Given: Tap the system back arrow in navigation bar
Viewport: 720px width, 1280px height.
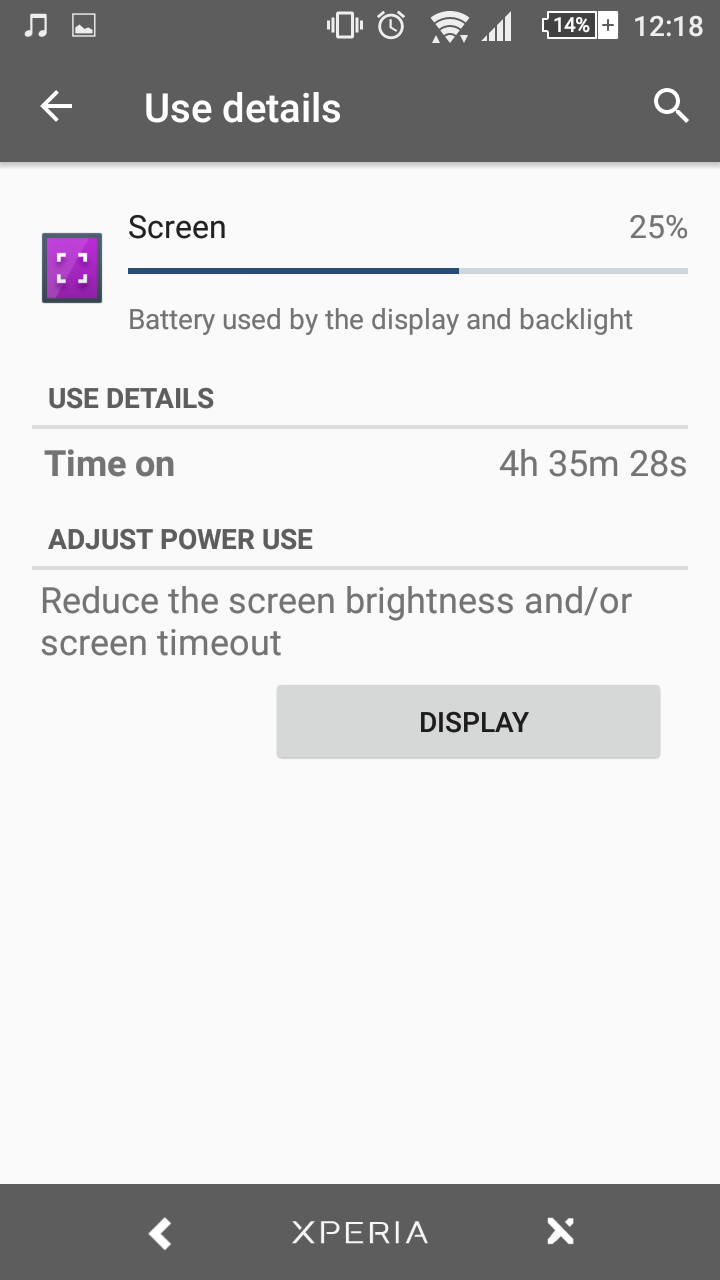Looking at the screenshot, I should (x=160, y=1232).
